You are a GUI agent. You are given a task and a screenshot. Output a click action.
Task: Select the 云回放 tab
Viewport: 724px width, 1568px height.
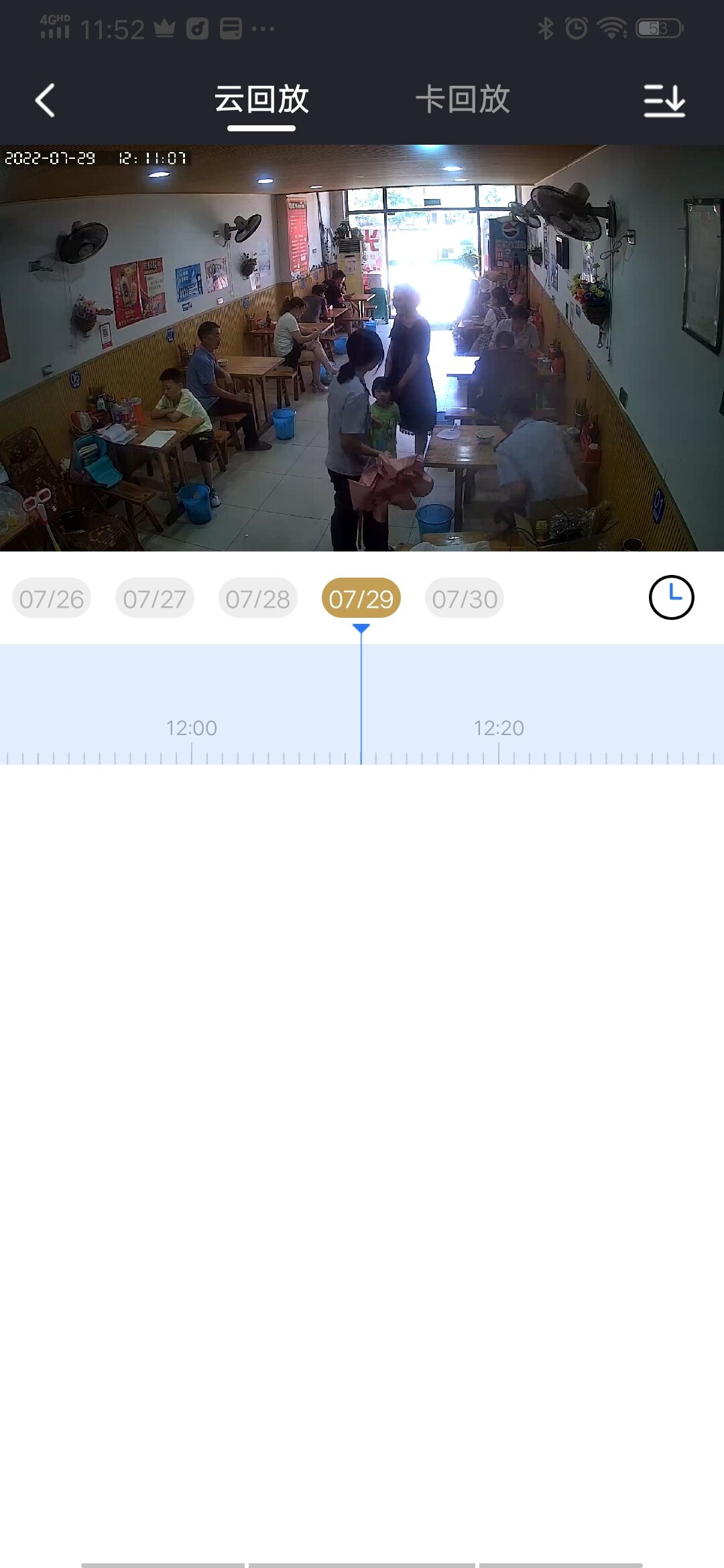tap(261, 100)
